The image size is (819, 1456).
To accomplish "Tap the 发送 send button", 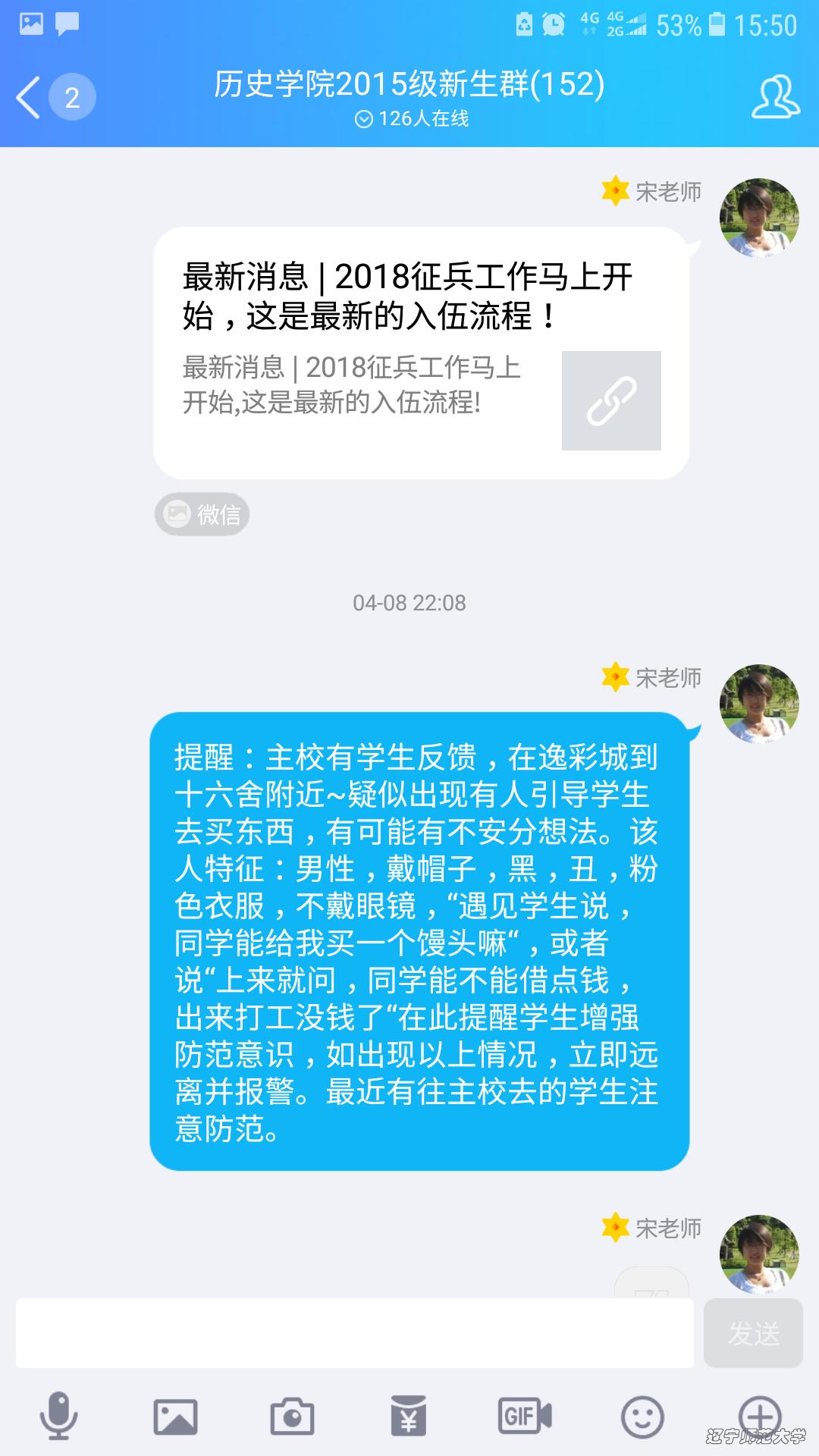I will coord(752,1333).
